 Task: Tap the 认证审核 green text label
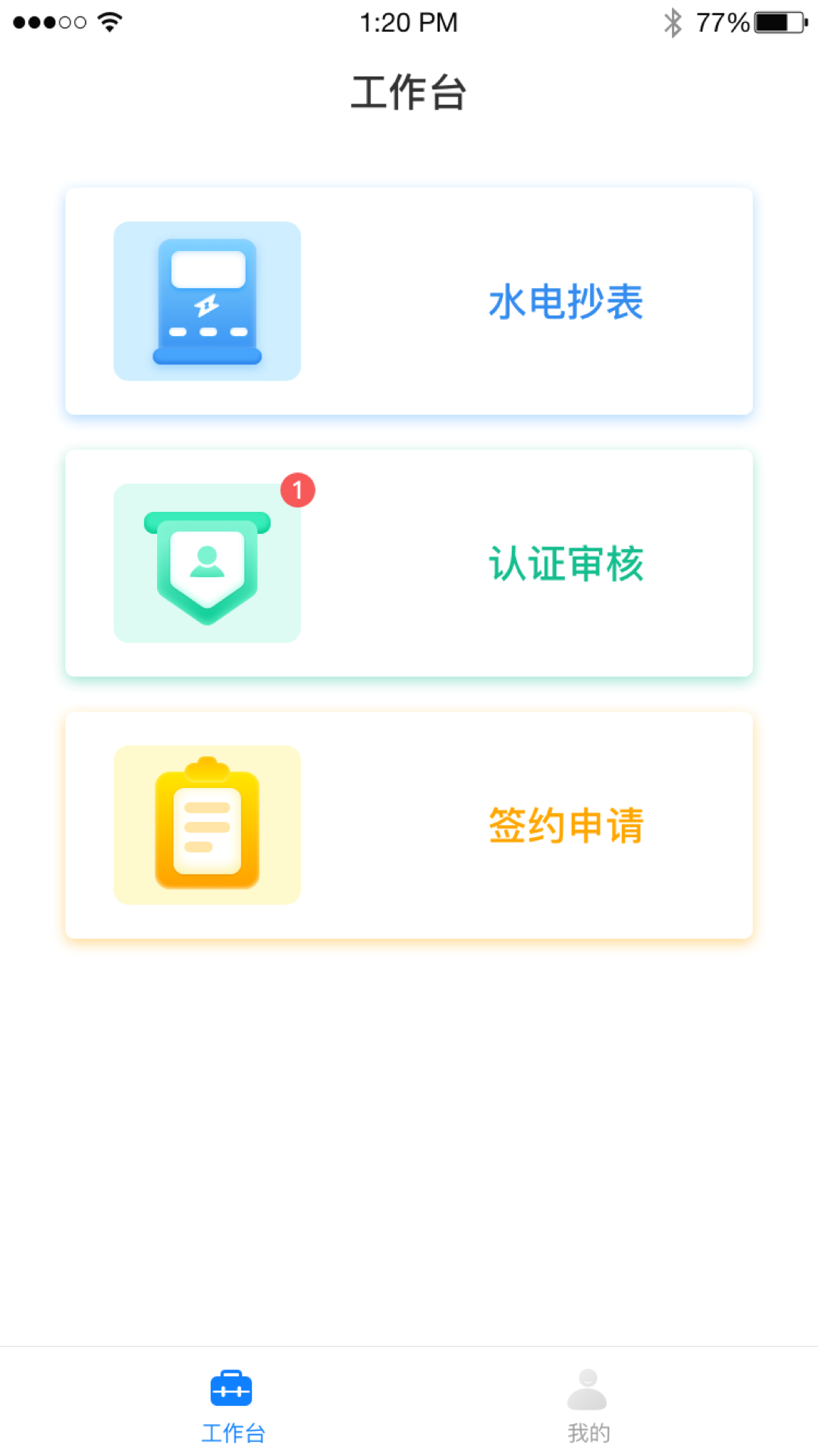point(566,565)
